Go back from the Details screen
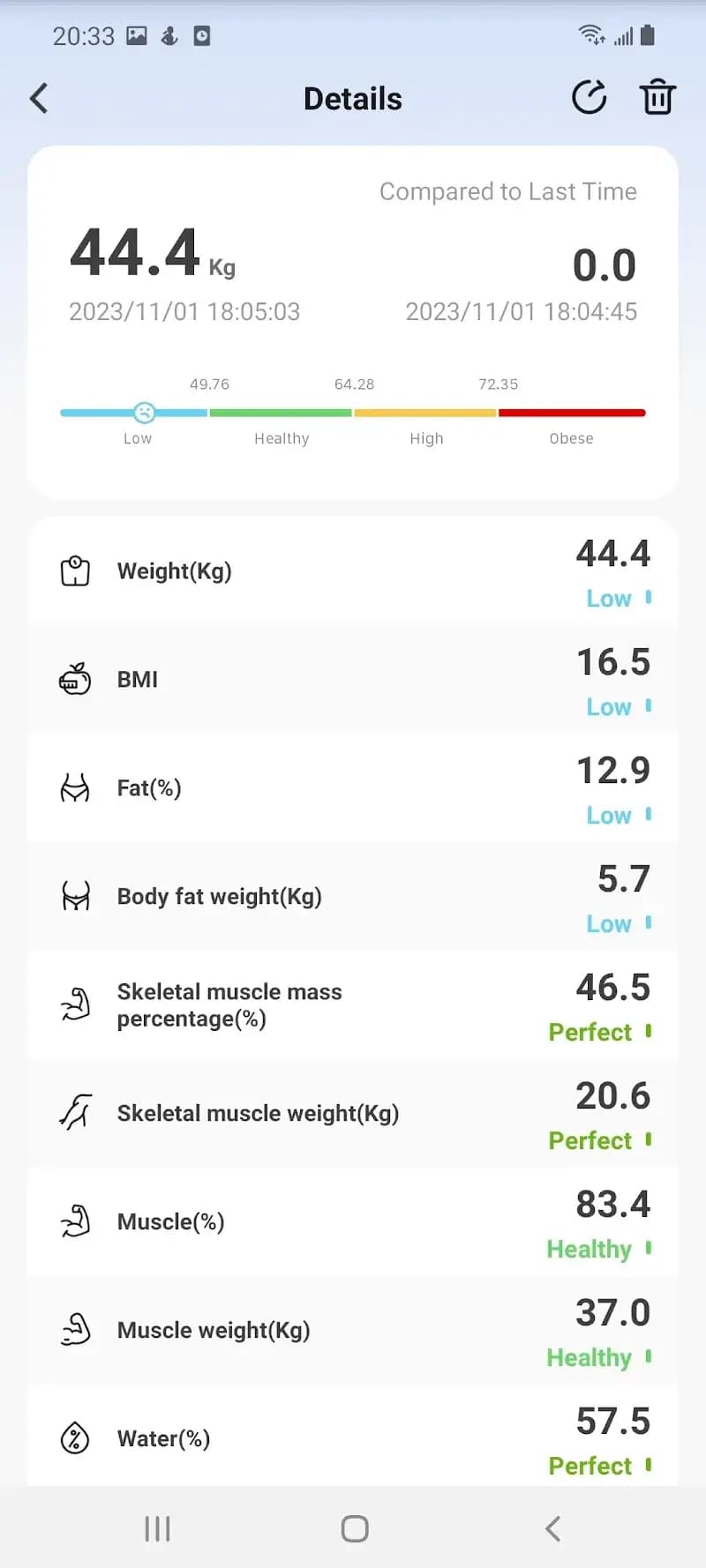Image resolution: width=706 pixels, height=1568 pixels. [39, 99]
